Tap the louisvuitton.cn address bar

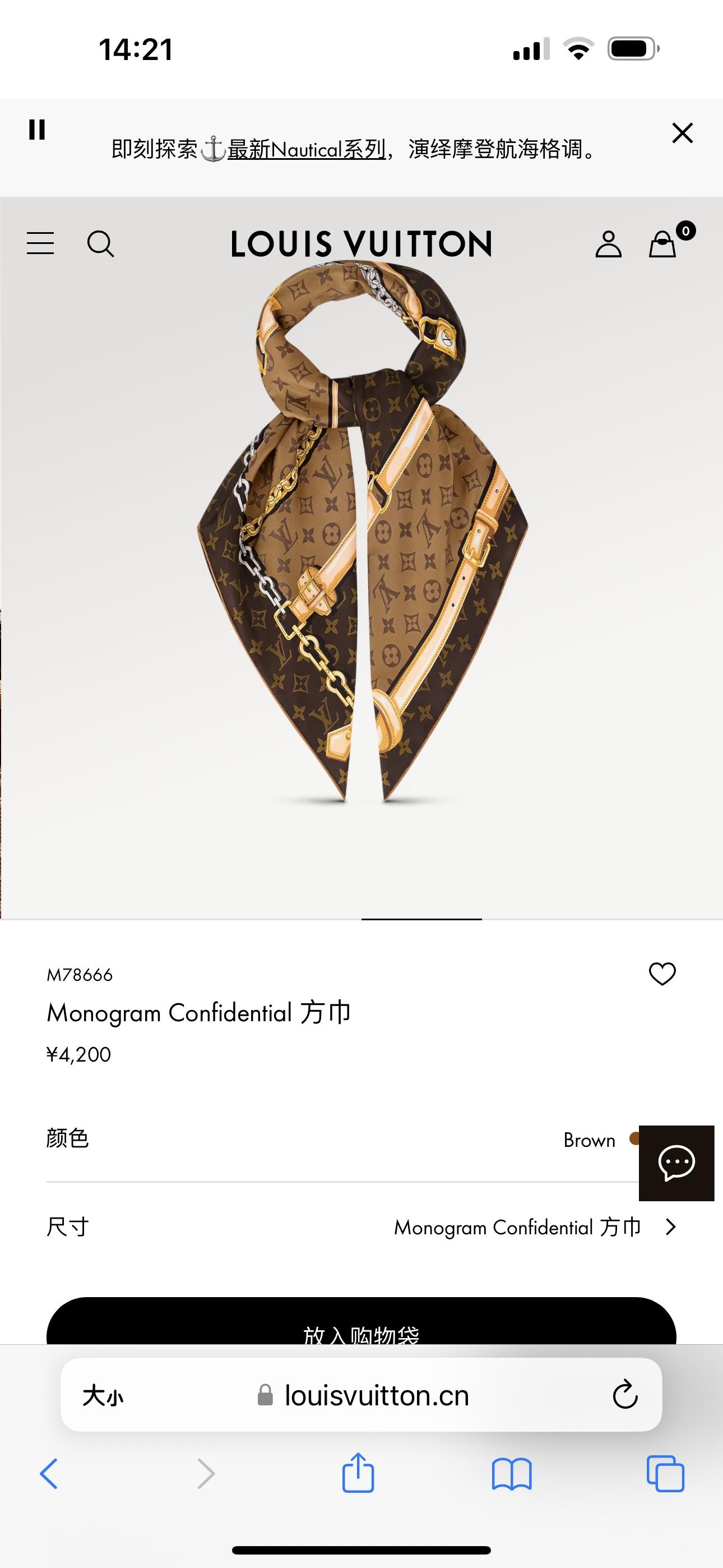click(x=376, y=1396)
